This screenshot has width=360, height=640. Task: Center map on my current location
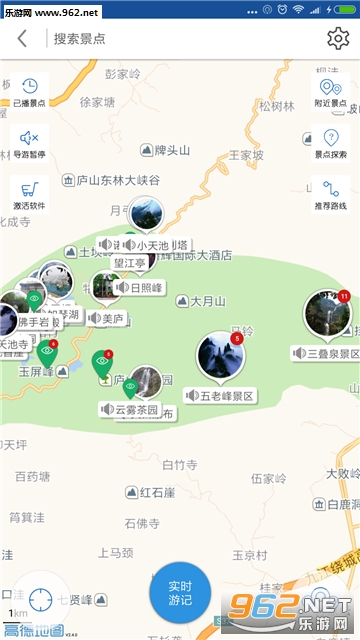(40, 600)
